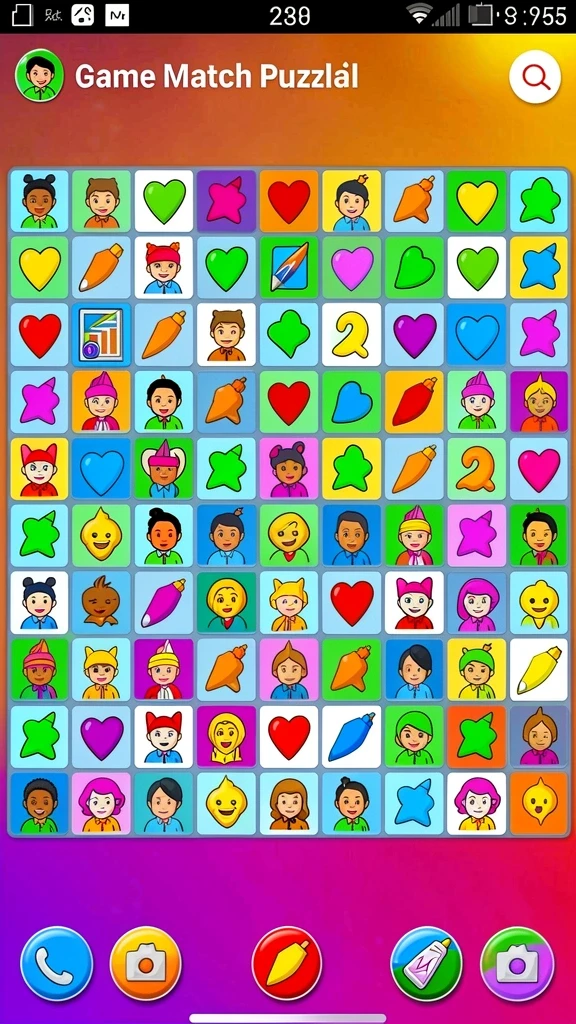Tap the red crayon on orange tile
576x1024 pixels.
[x=414, y=402]
